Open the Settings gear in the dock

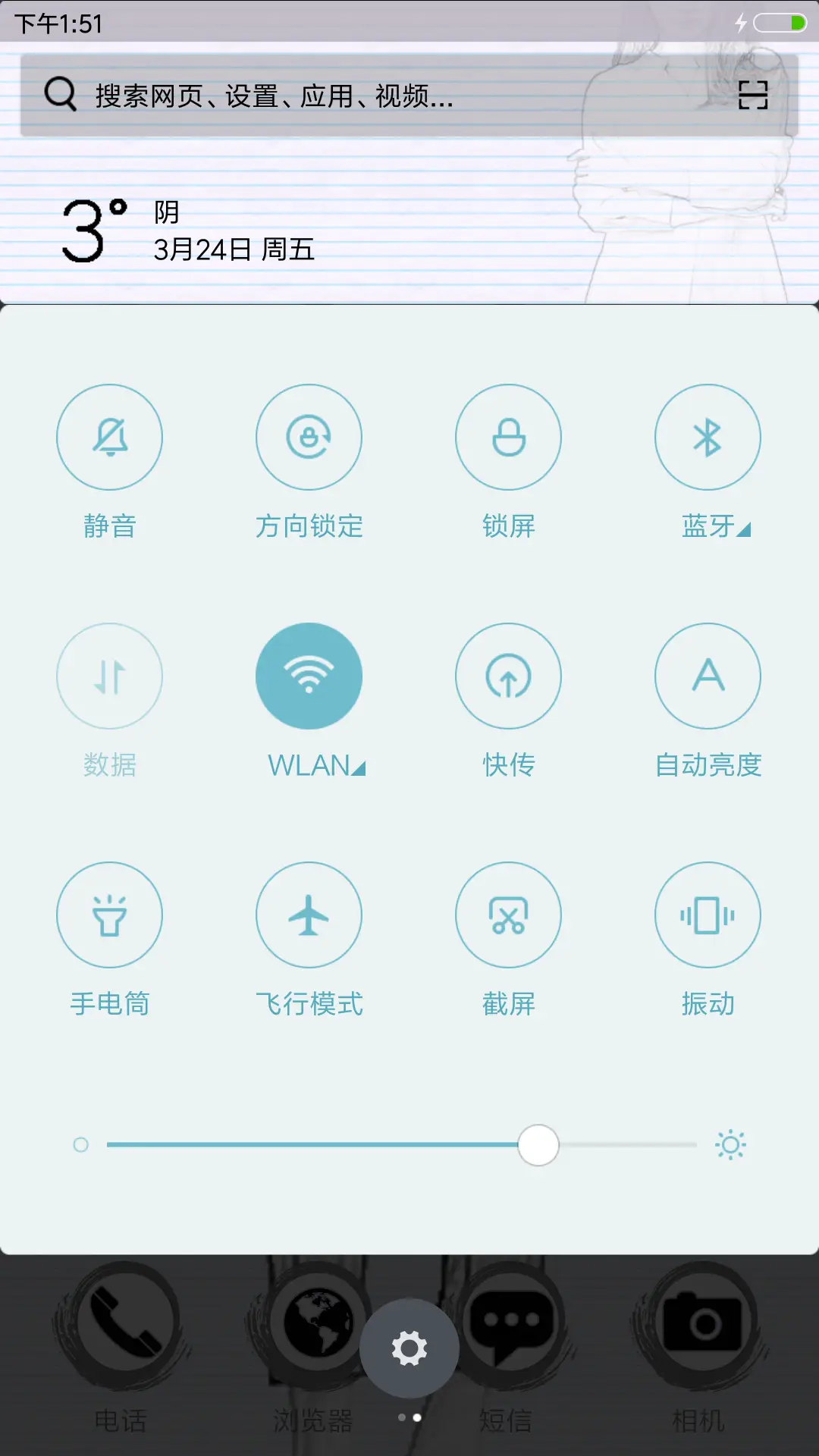click(x=409, y=1346)
